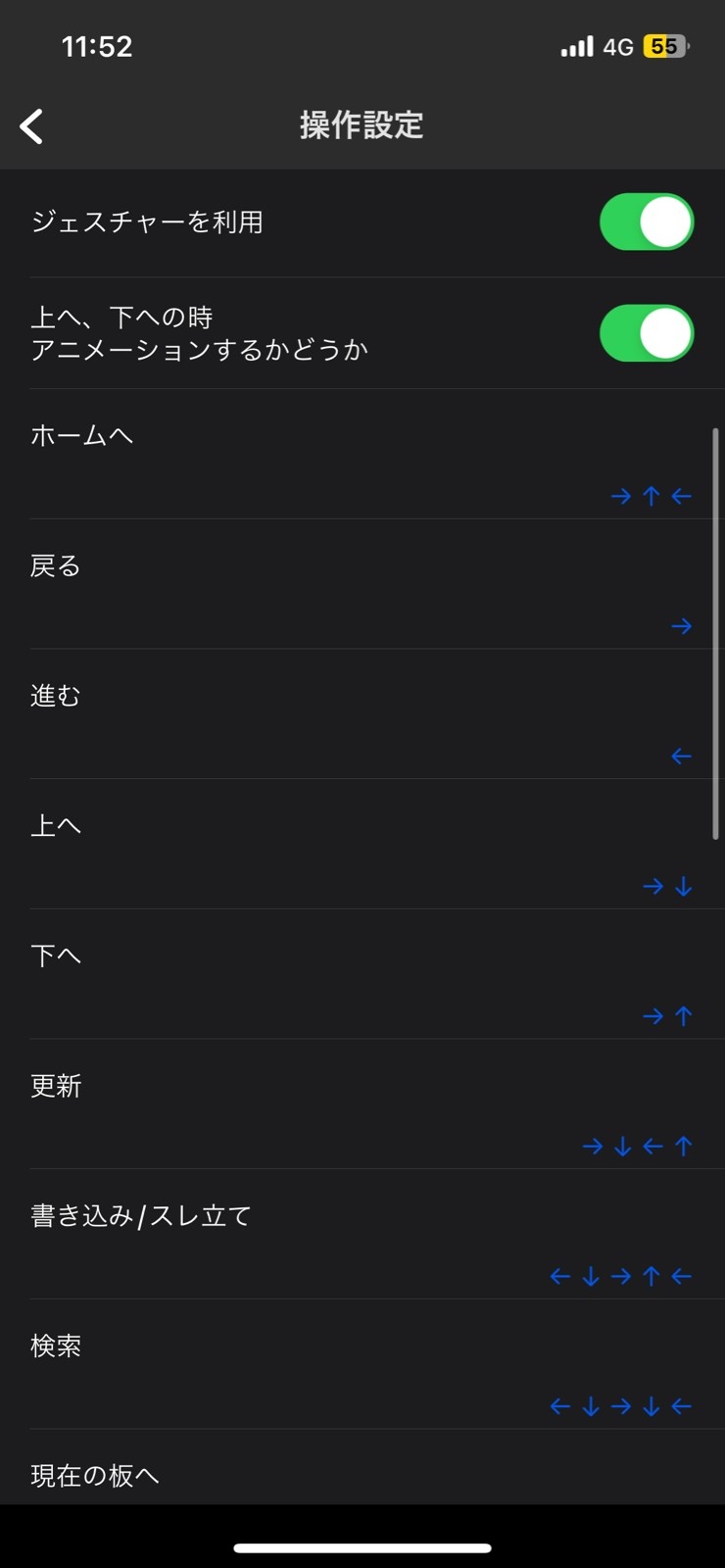Edit the 戻る gesture row
The width and height of the screenshot is (725, 1568).
[x=362, y=585]
